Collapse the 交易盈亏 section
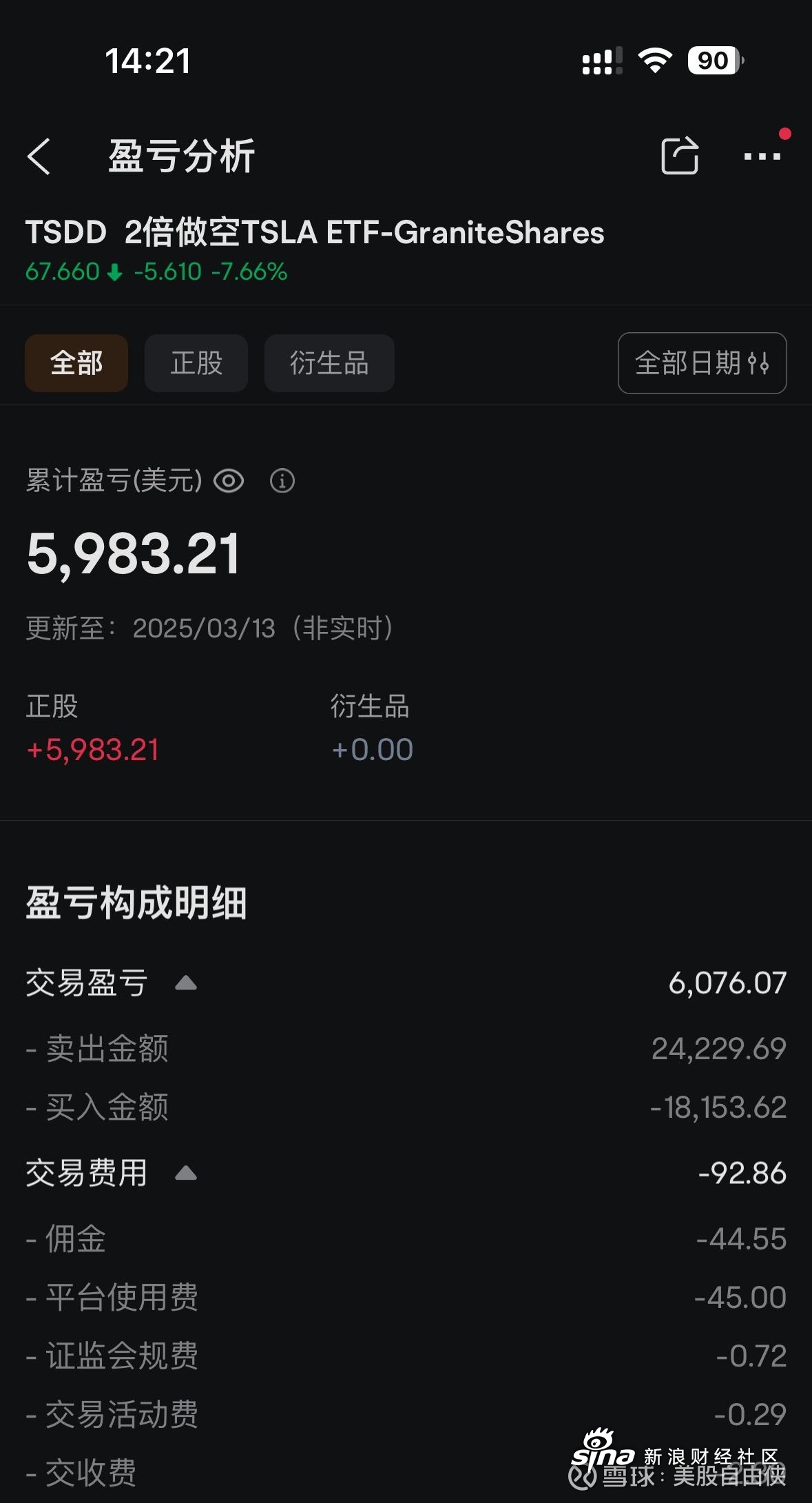The height and width of the screenshot is (1503, 812). click(186, 983)
